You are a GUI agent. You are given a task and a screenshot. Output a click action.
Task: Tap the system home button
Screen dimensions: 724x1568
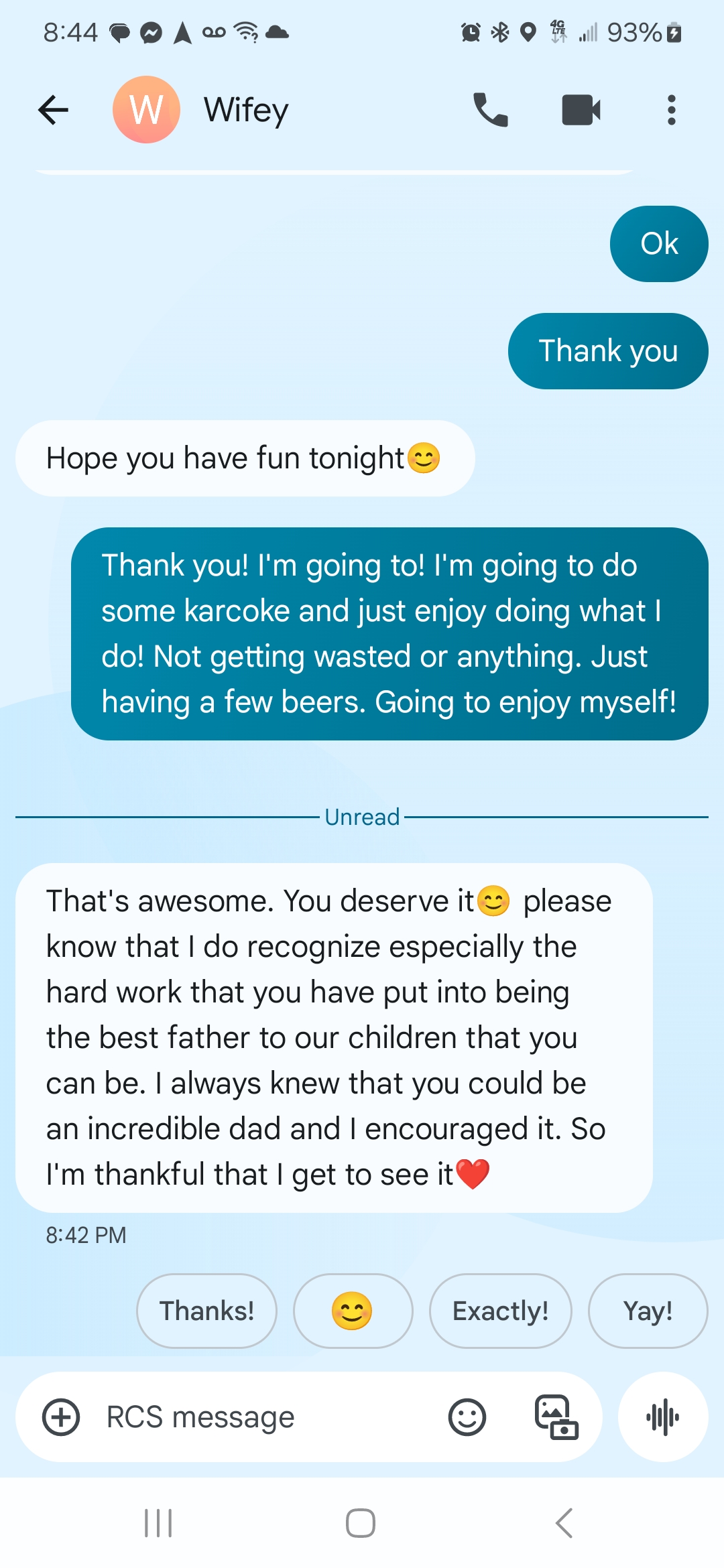point(361,1523)
